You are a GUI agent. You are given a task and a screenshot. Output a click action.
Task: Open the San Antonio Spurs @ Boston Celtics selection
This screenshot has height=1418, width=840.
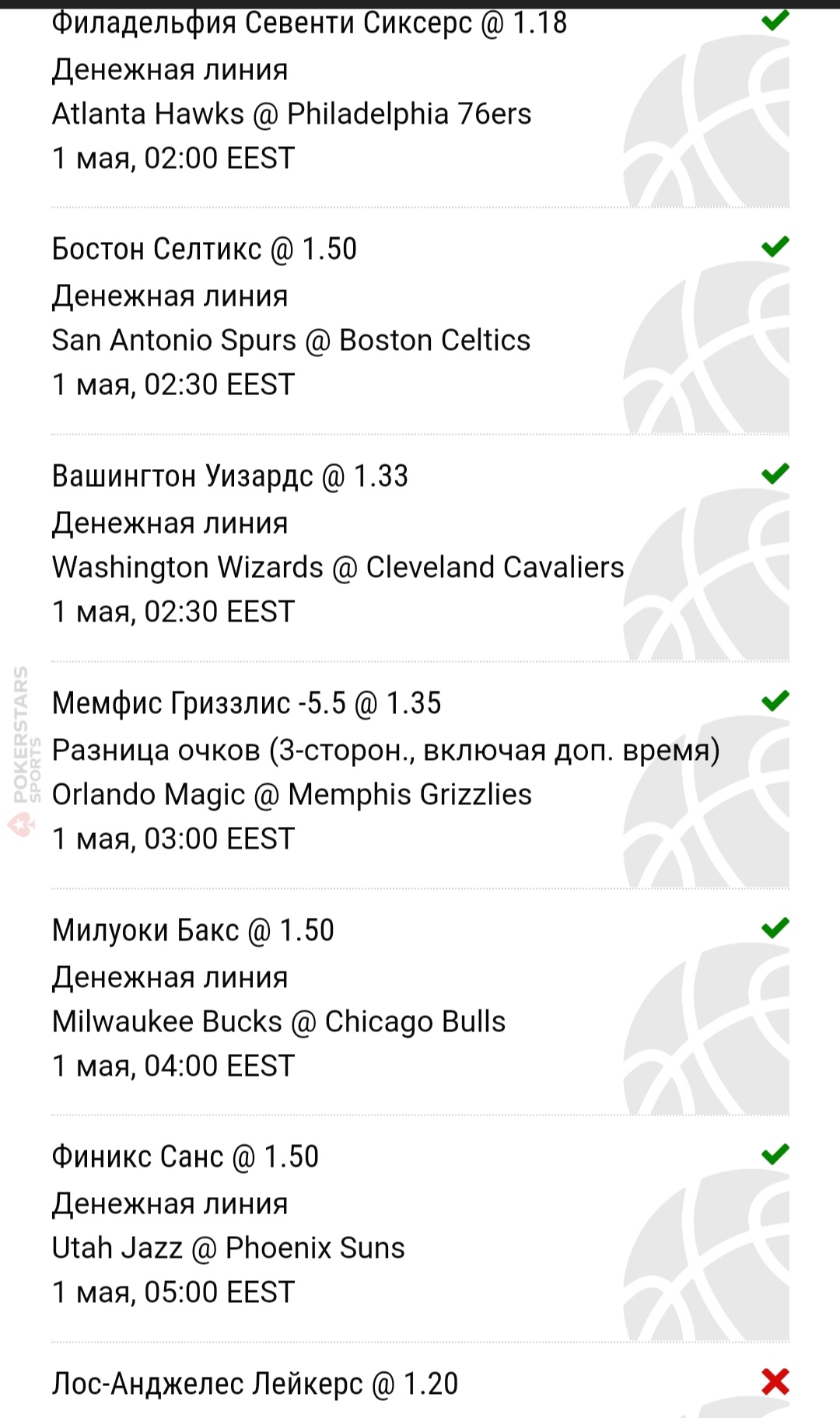point(420,321)
